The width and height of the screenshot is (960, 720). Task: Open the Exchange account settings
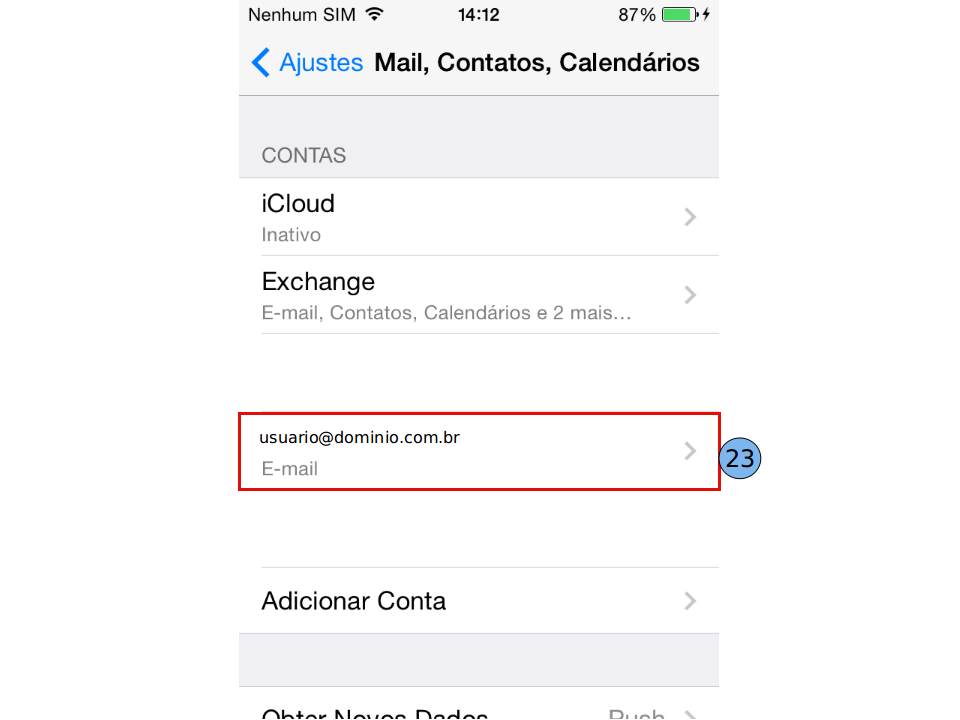click(478, 295)
